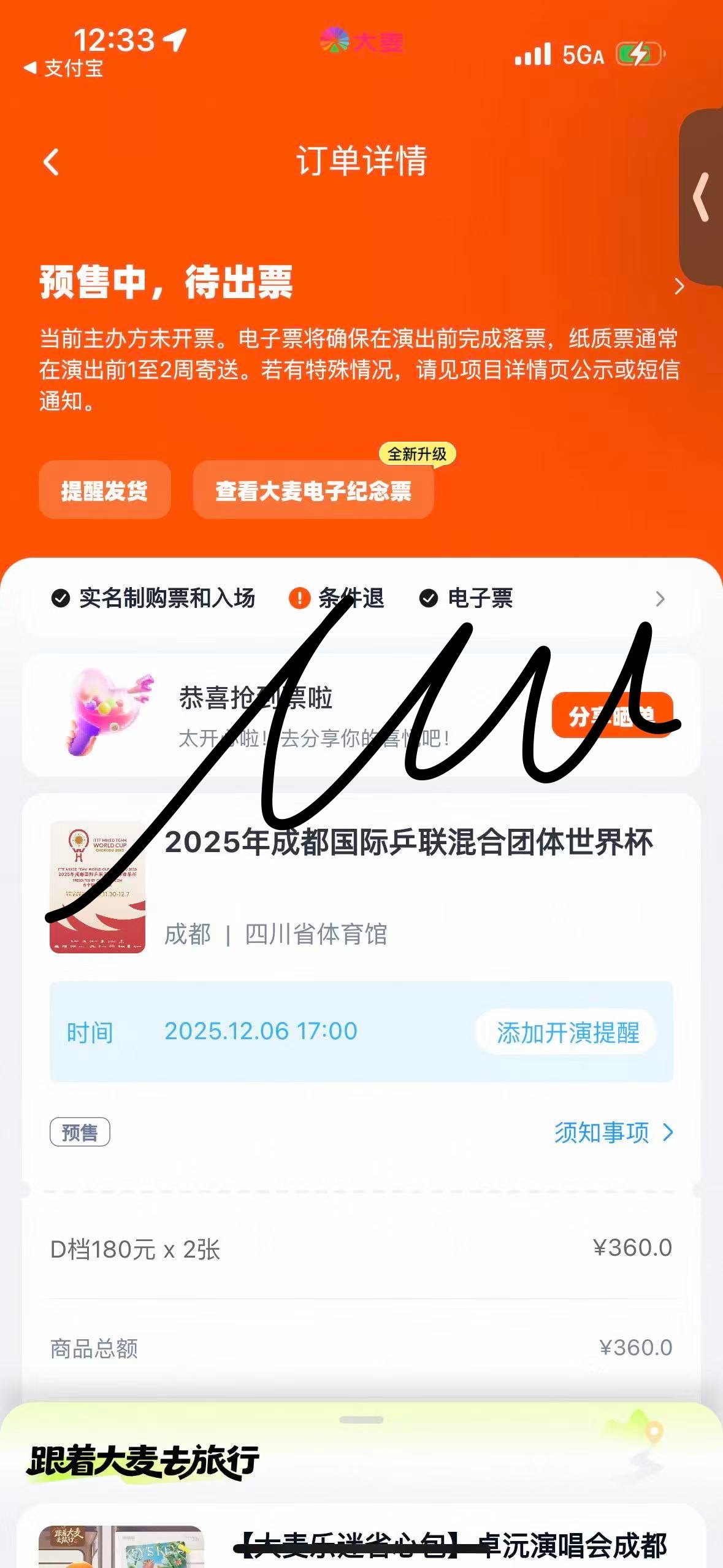Enable 添加开演提醒 reminder
723x1568 pixels.
(x=565, y=1032)
